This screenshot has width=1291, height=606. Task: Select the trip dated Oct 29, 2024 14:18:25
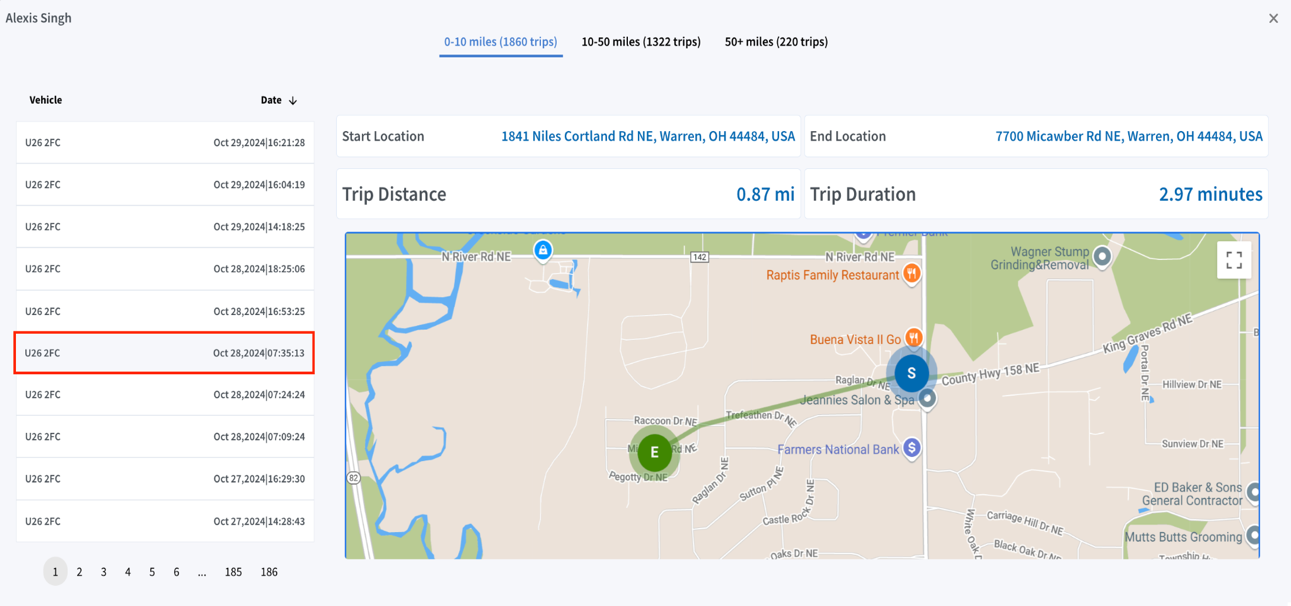tap(165, 227)
